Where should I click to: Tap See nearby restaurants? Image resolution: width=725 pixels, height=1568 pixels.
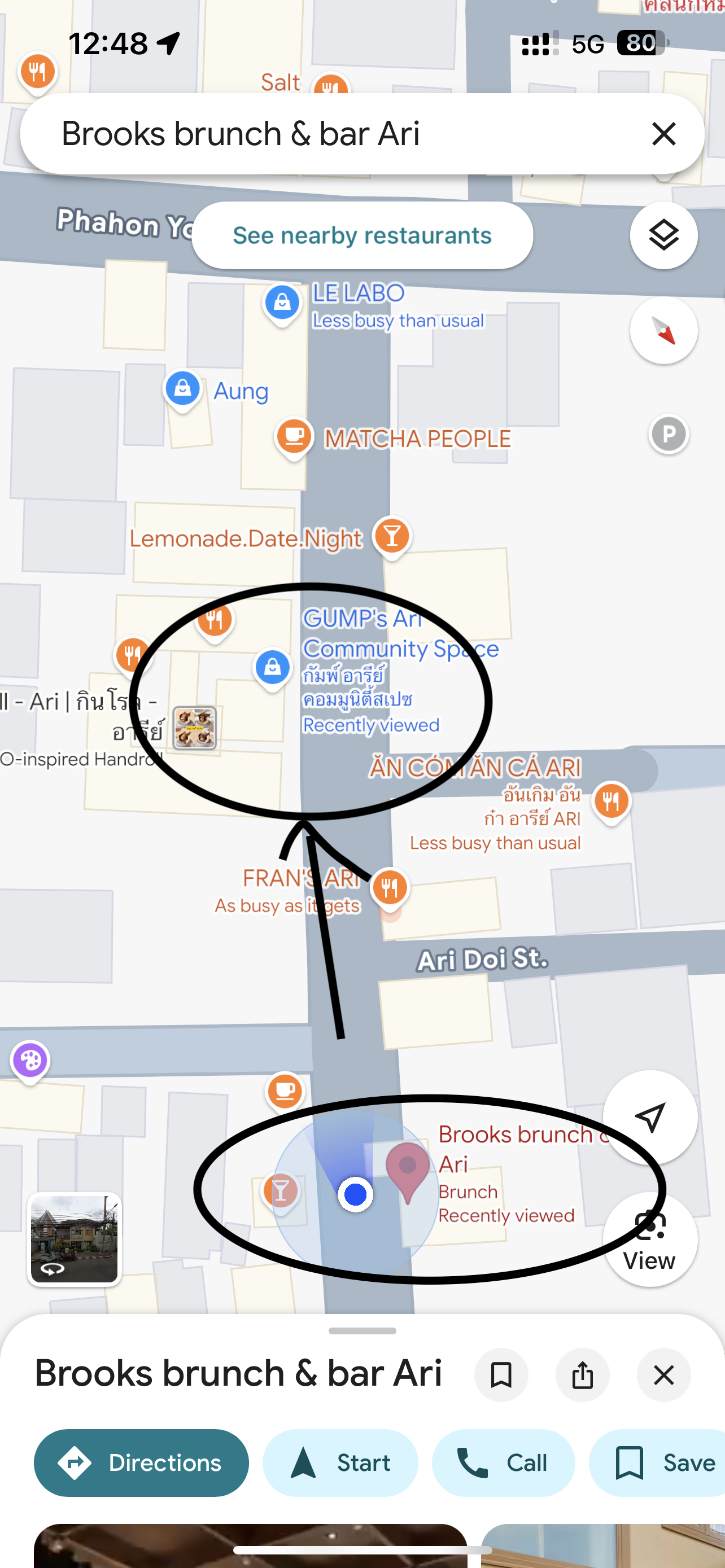point(362,235)
